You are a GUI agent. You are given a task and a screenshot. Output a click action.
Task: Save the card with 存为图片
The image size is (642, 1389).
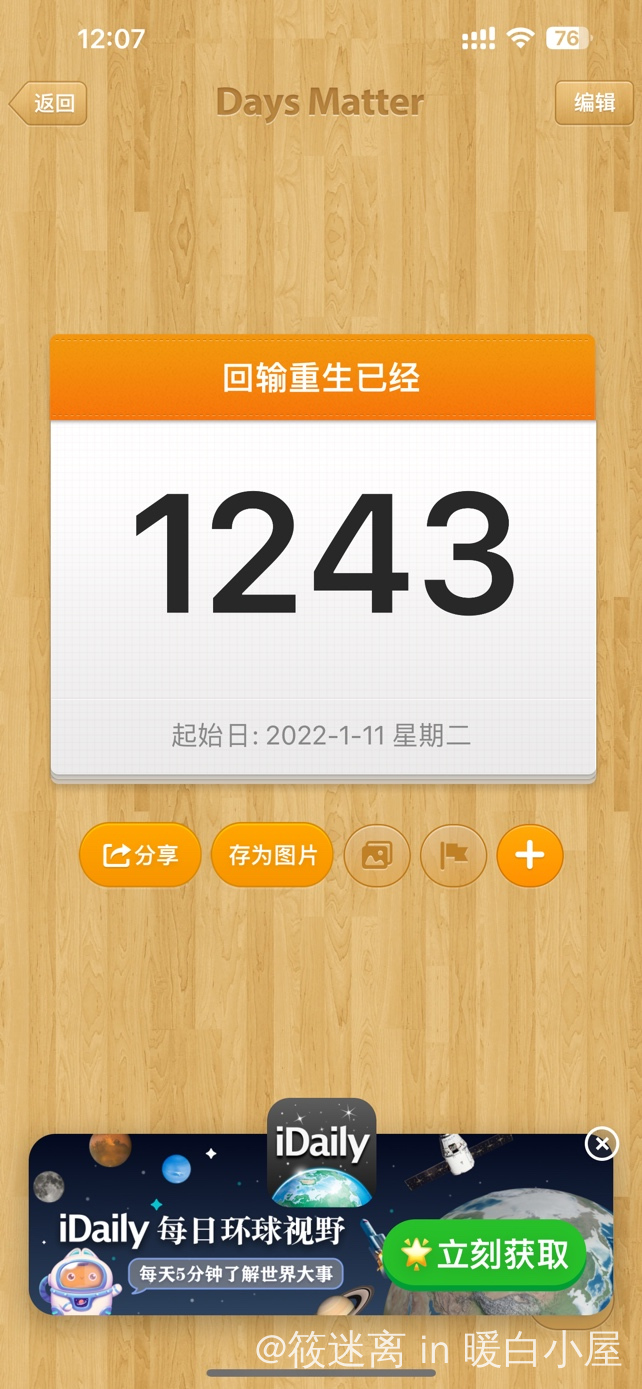tap(272, 855)
